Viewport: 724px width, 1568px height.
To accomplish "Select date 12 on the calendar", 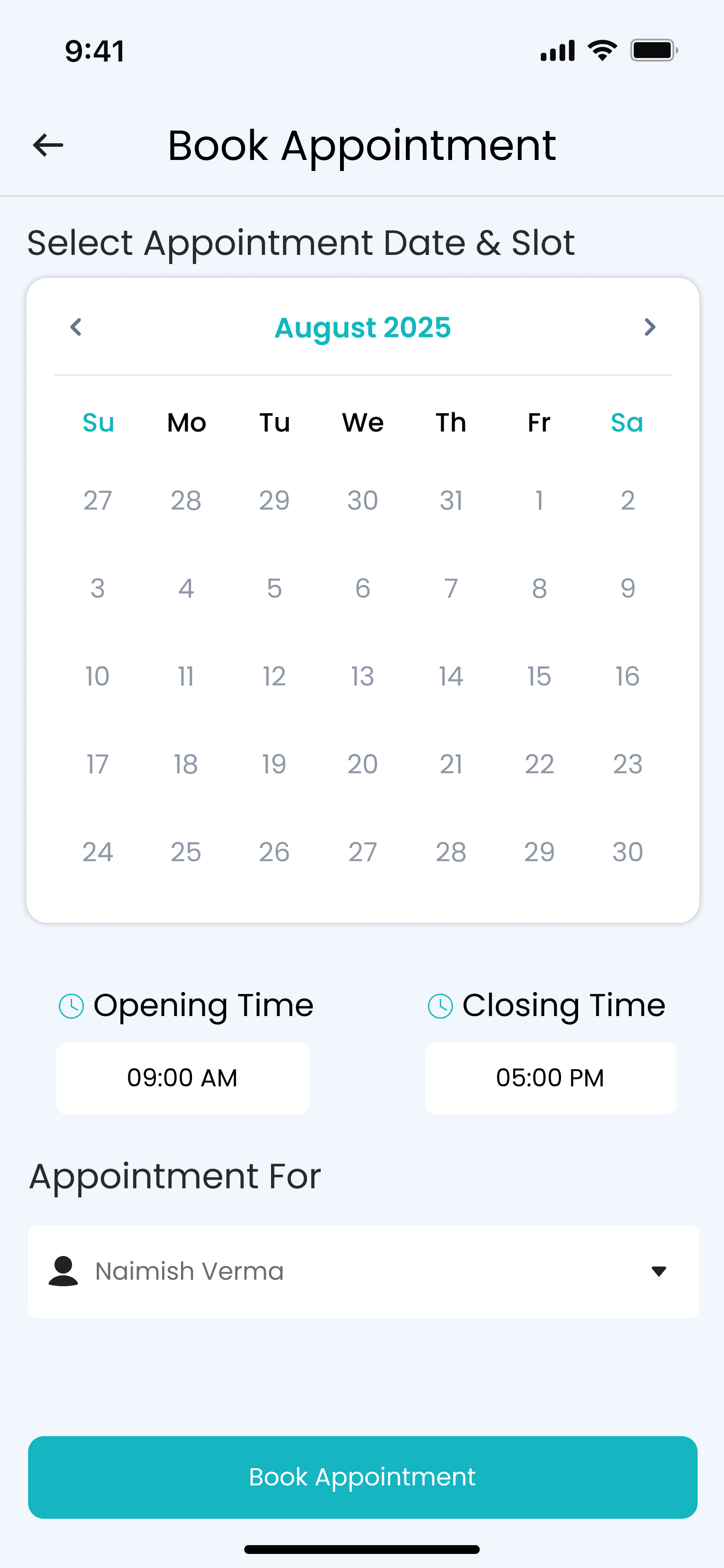I will click(274, 676).
